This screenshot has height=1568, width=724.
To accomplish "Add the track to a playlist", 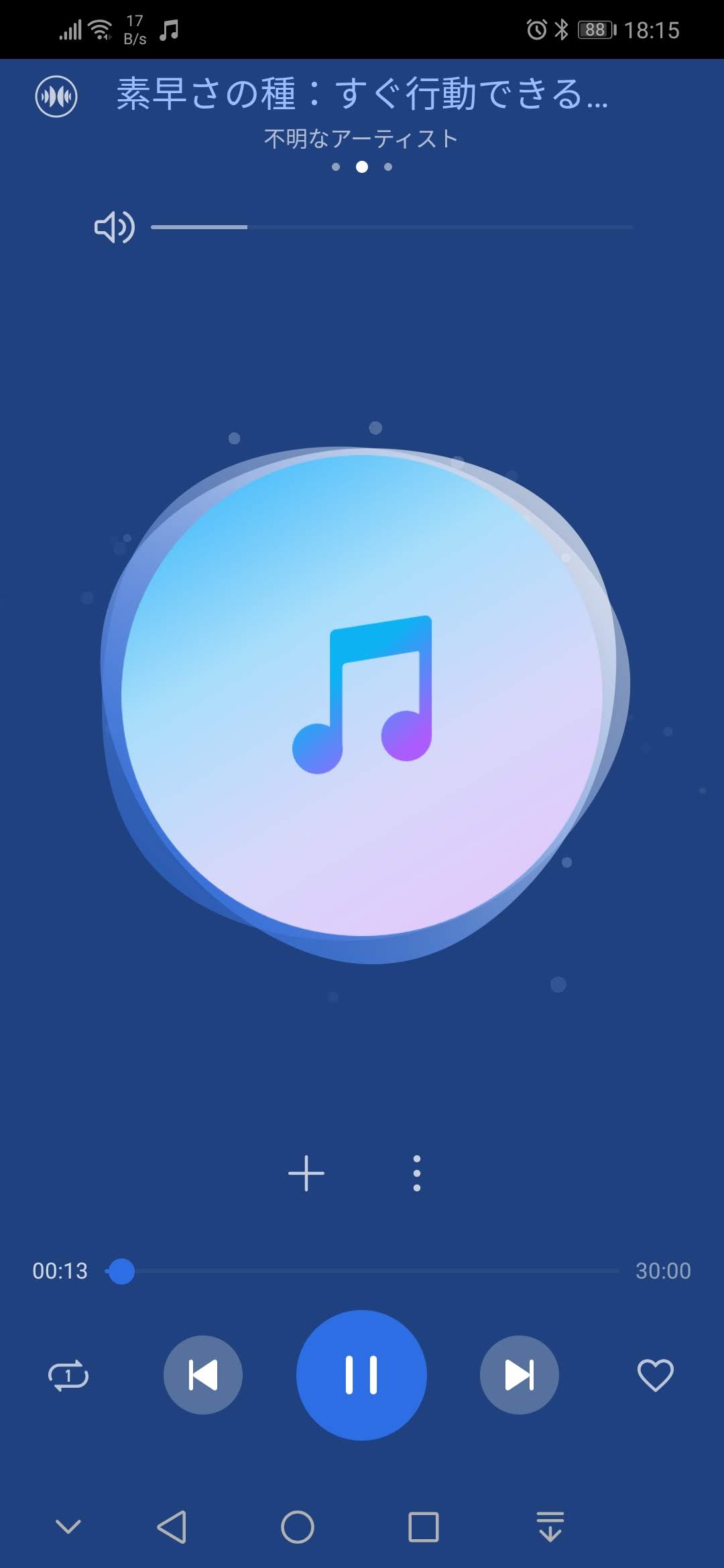I will click(x=306, y=1173).
